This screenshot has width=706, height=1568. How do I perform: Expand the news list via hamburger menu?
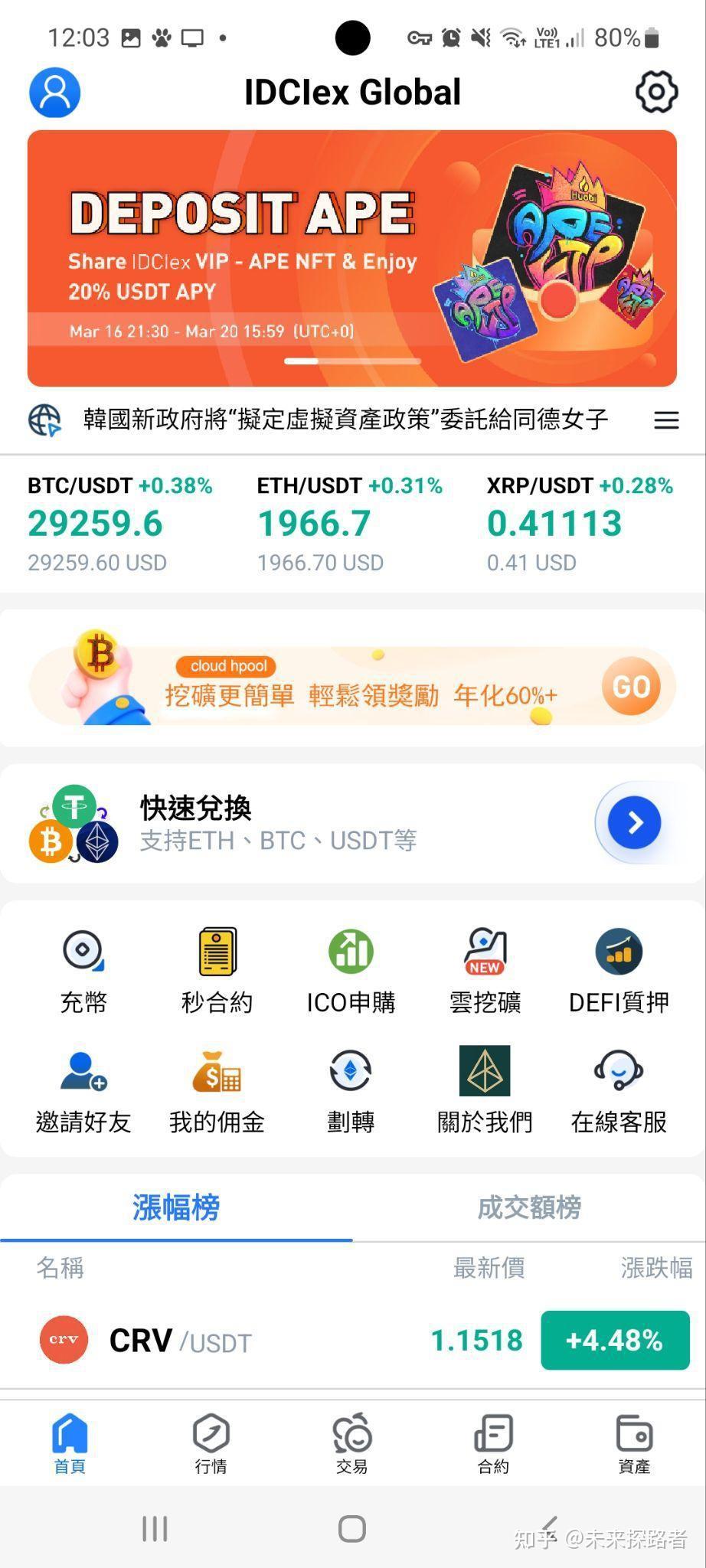tap(666, 420)
